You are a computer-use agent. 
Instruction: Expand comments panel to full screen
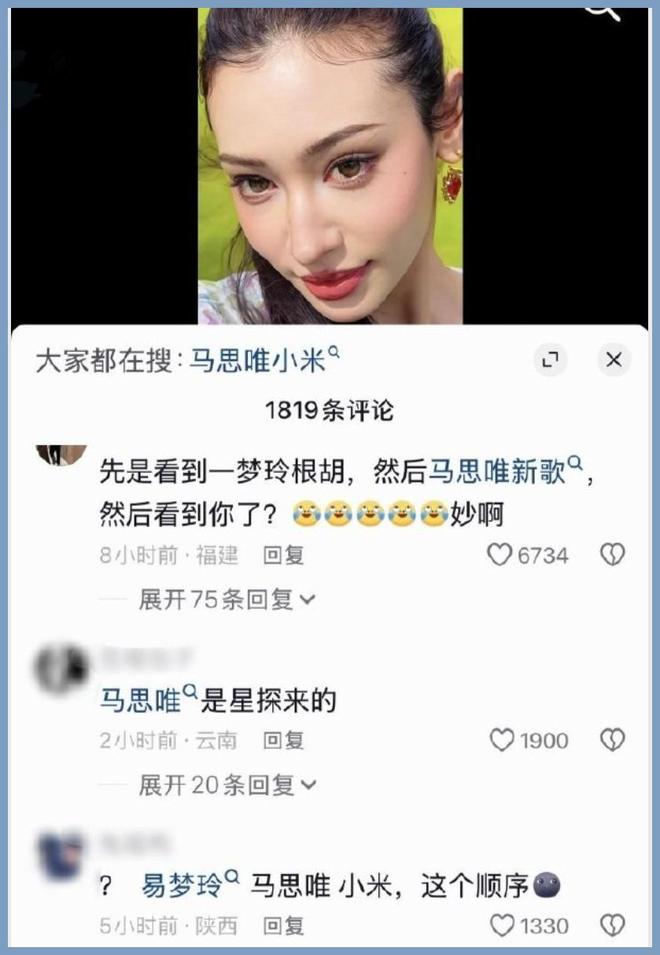549,360
